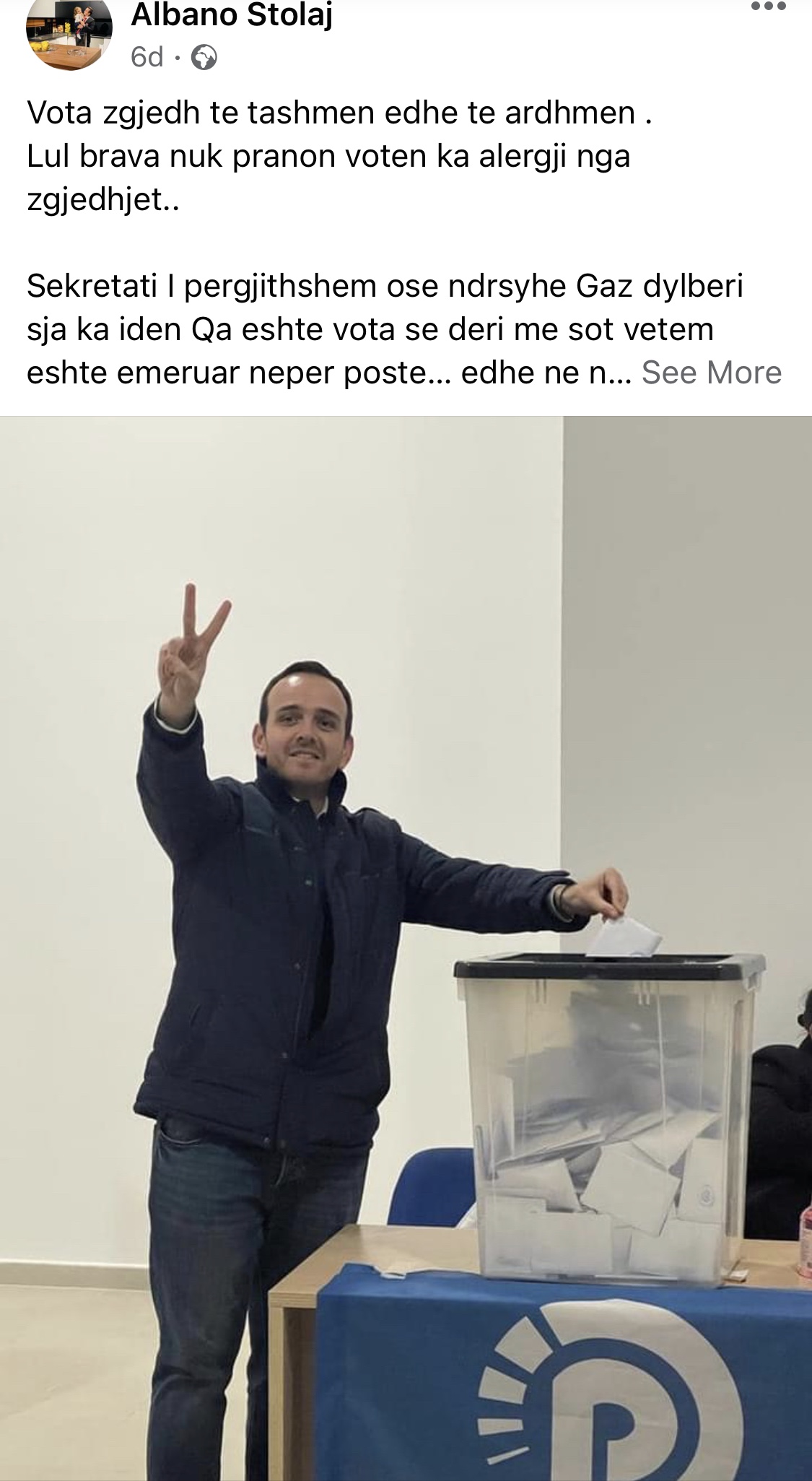Open the profile name Albano Stolaj
This screenshot has height=1481, width=812.
pos(232,14)
